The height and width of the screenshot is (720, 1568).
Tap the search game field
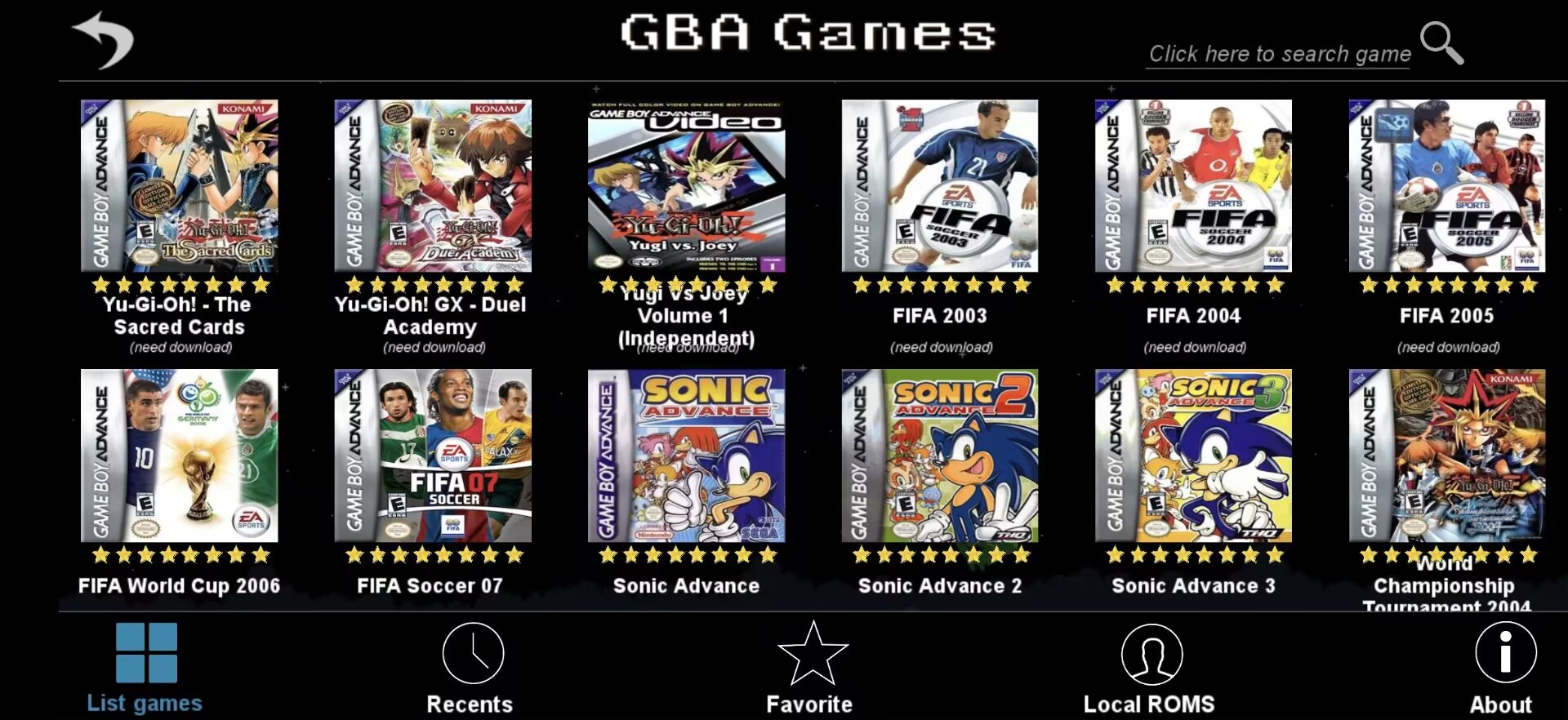[1279, 54]
